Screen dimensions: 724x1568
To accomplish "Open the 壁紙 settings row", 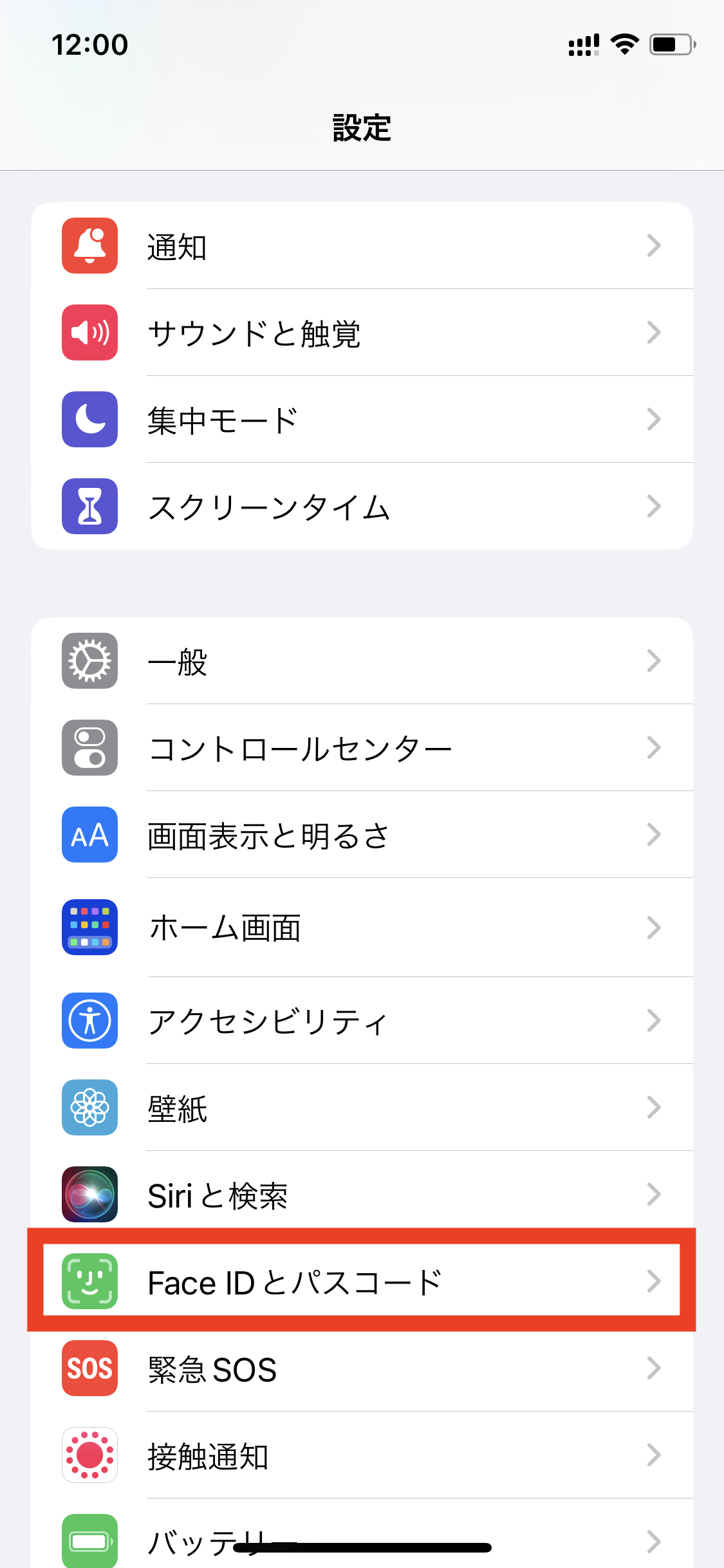I will click(362, 1108).
